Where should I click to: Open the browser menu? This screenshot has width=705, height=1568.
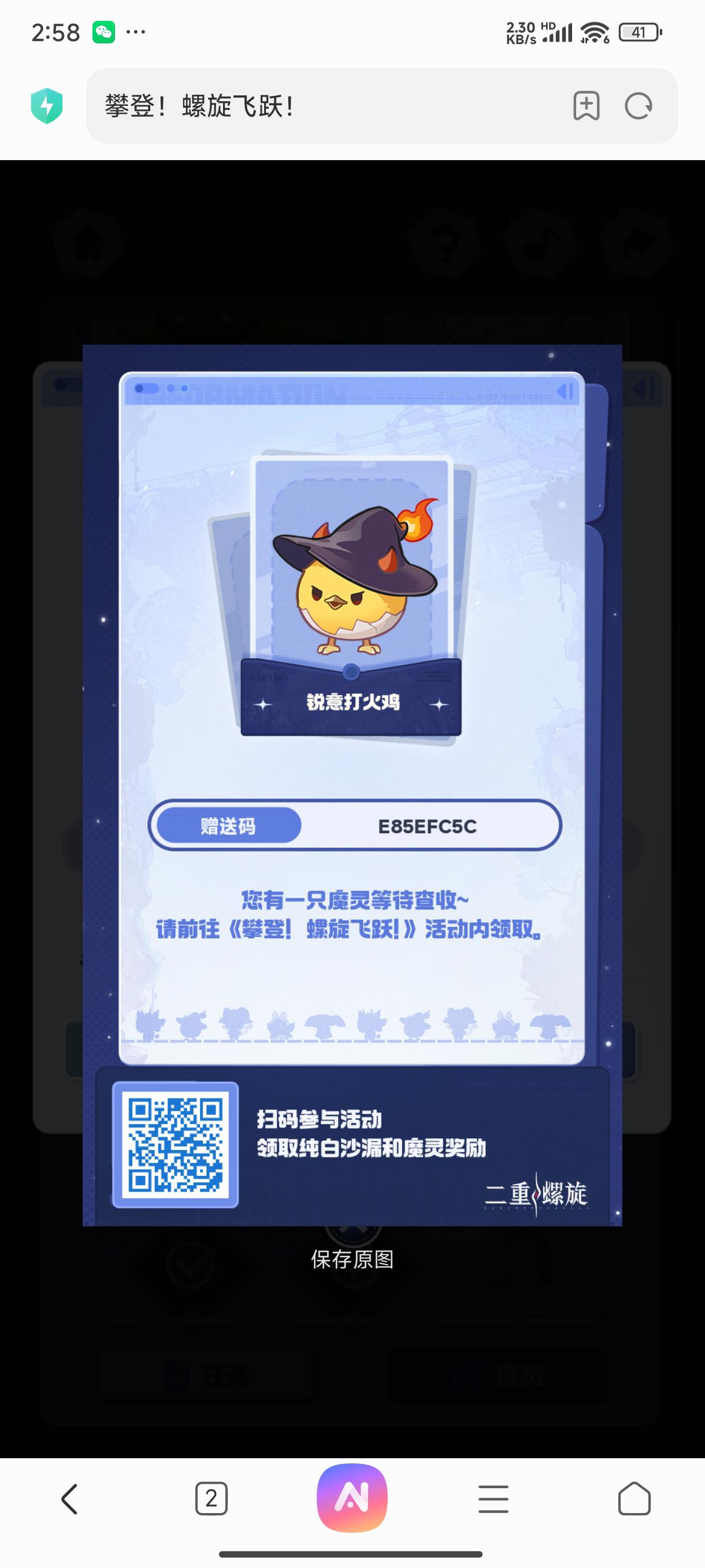pos(493,1498)
